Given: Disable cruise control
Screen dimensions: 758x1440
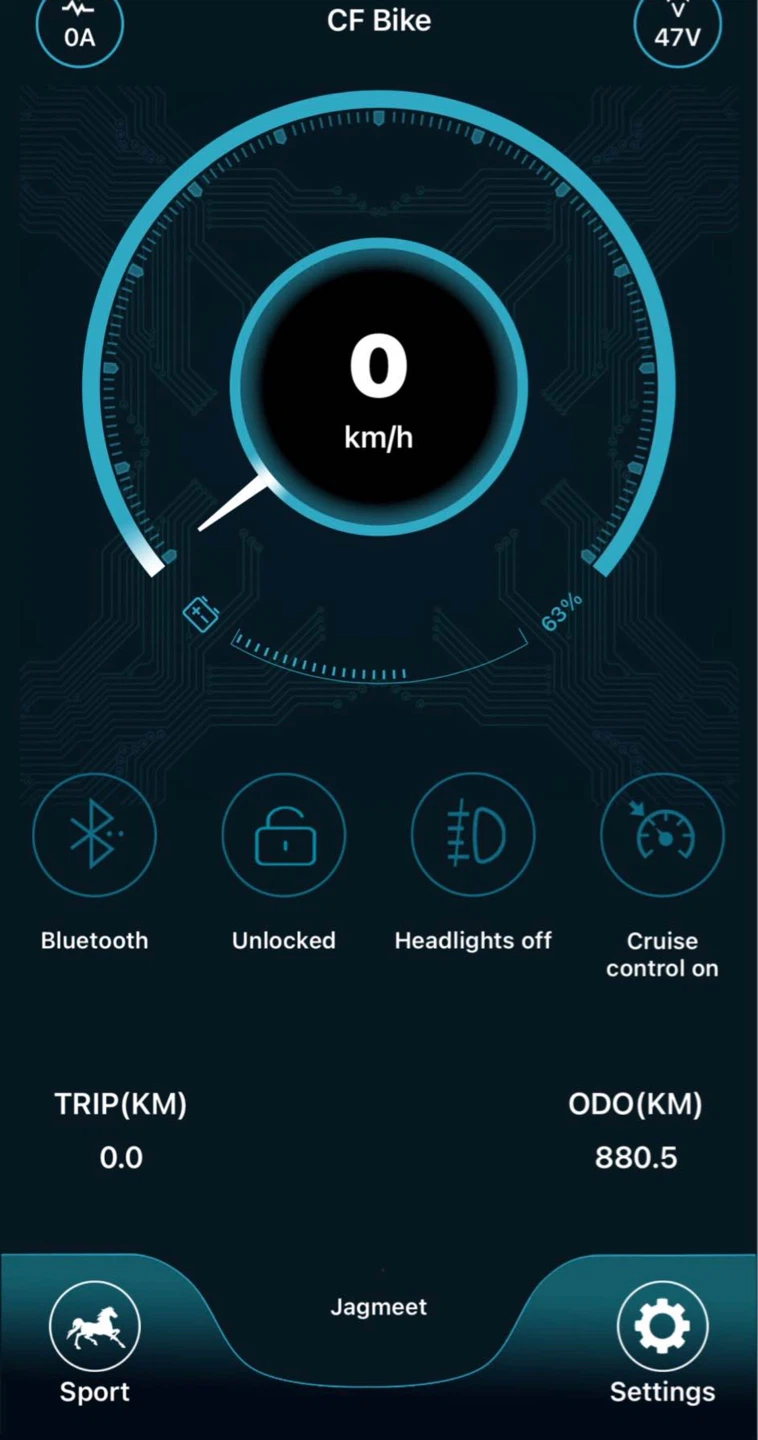Looking at the screenshot, I should [x=662, y=834].
